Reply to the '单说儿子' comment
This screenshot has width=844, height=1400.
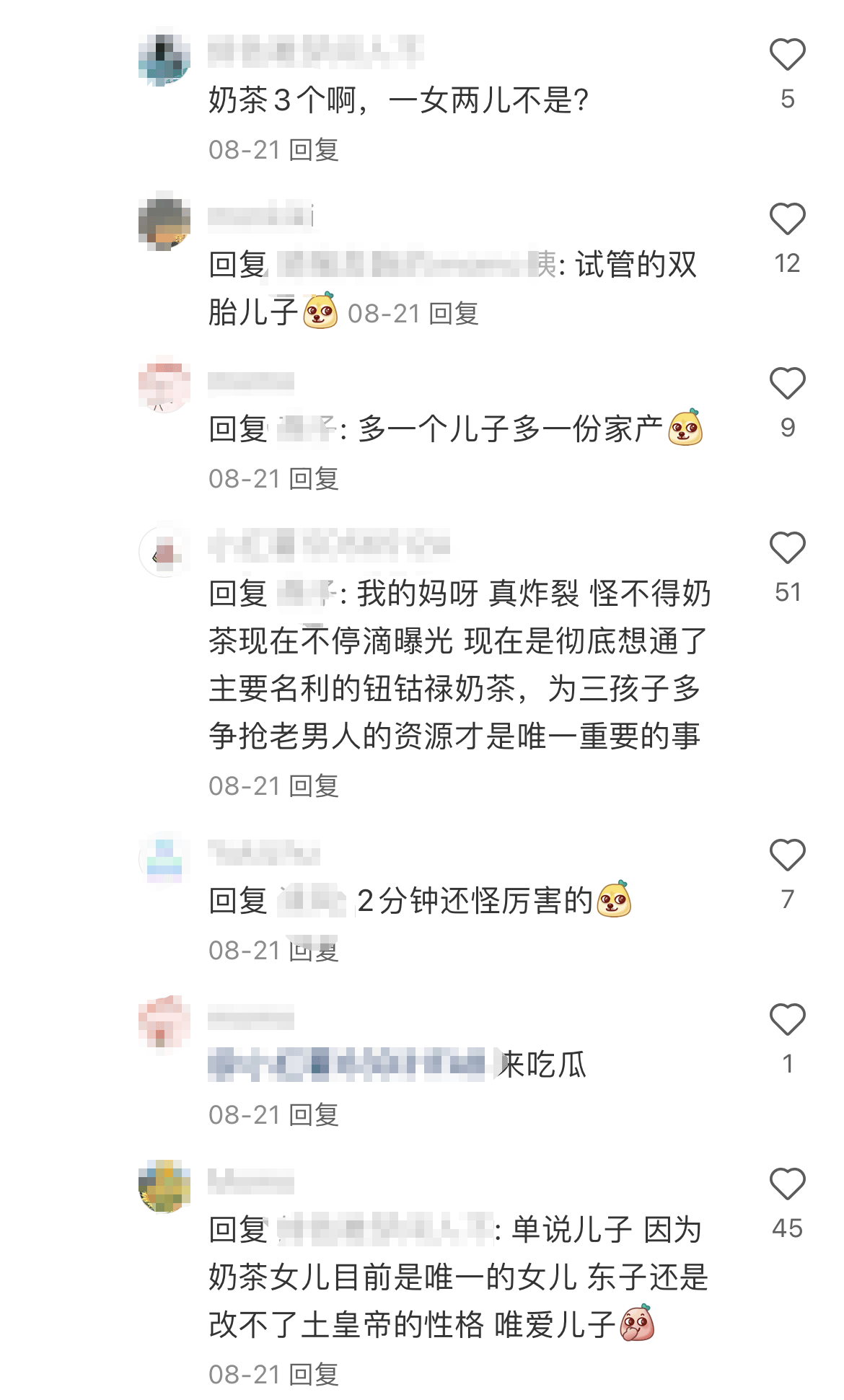(x=314, y=1375)
